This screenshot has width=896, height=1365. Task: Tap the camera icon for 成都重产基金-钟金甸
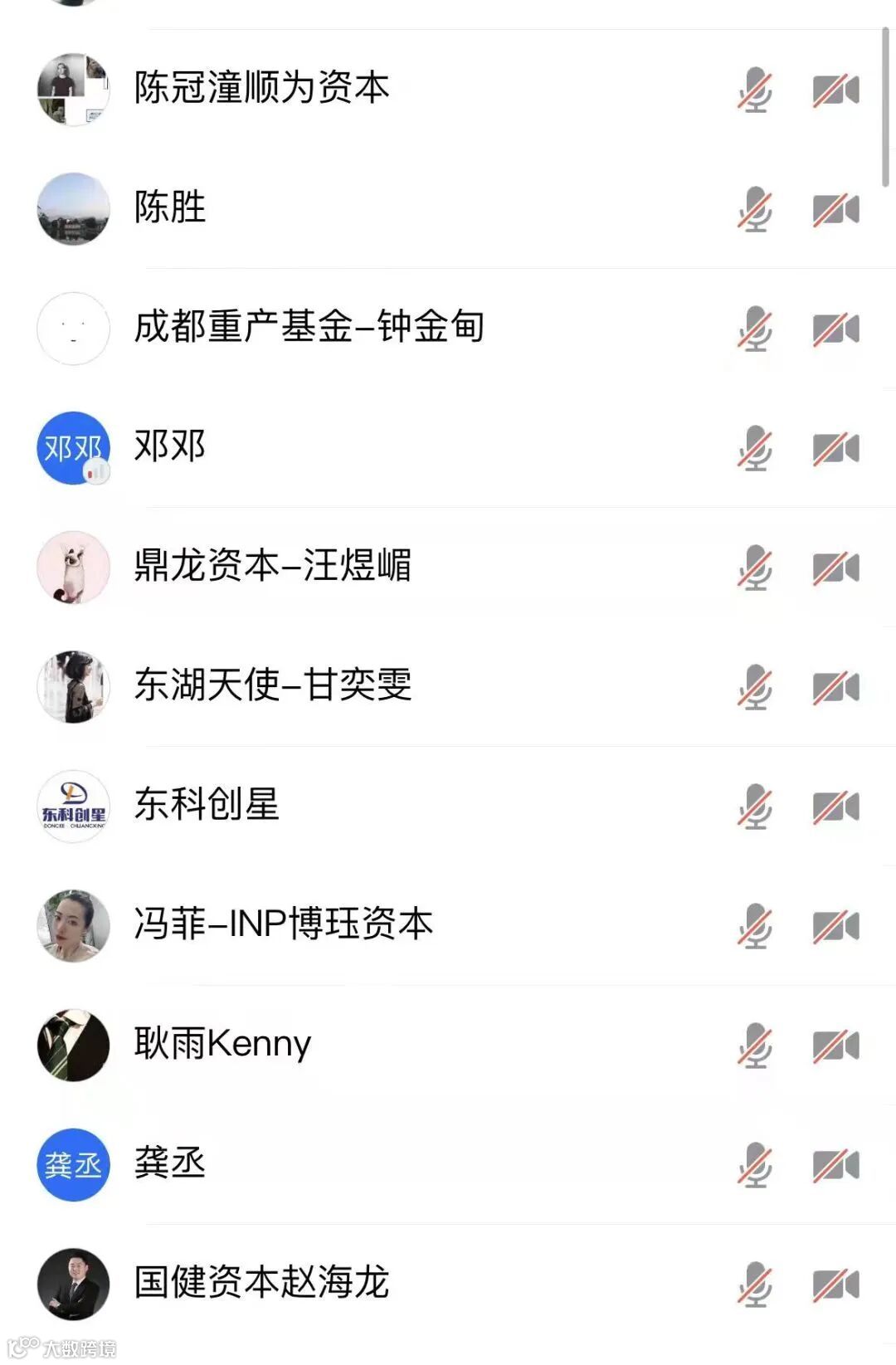[x=835, y=329]
